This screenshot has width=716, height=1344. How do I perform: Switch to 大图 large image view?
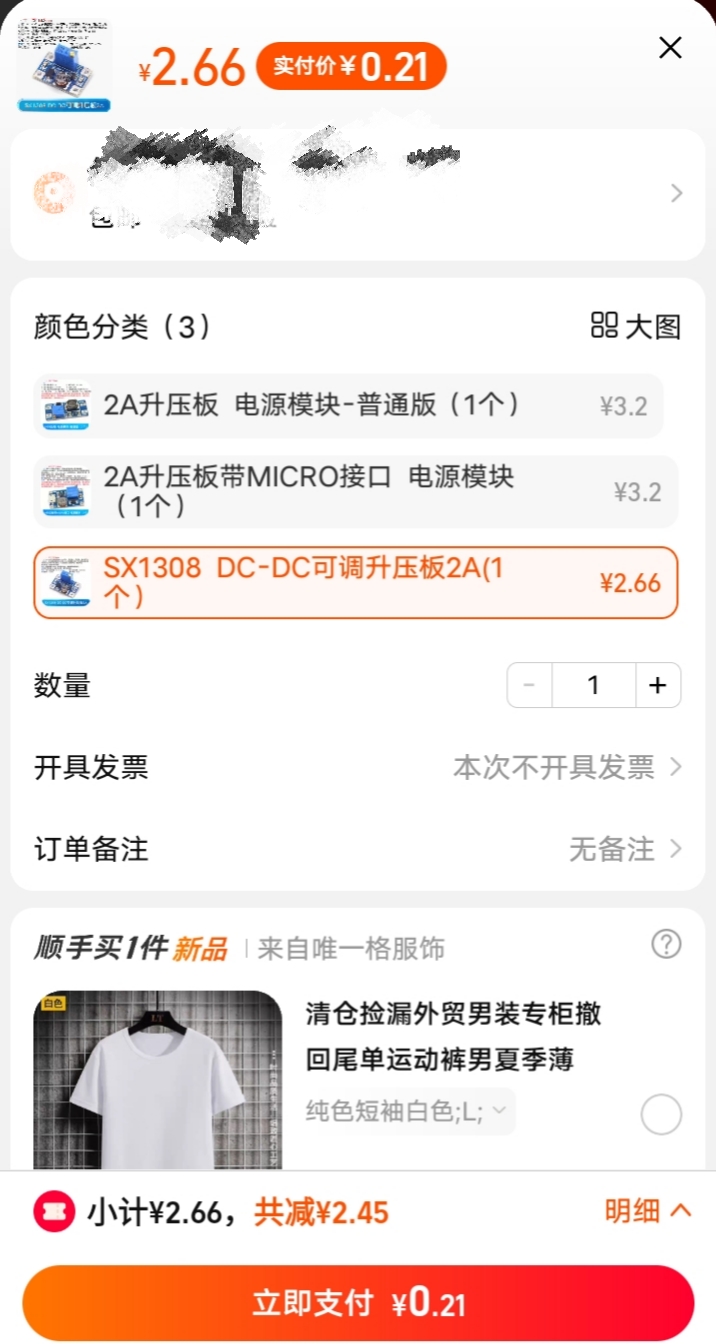[636, 326]
